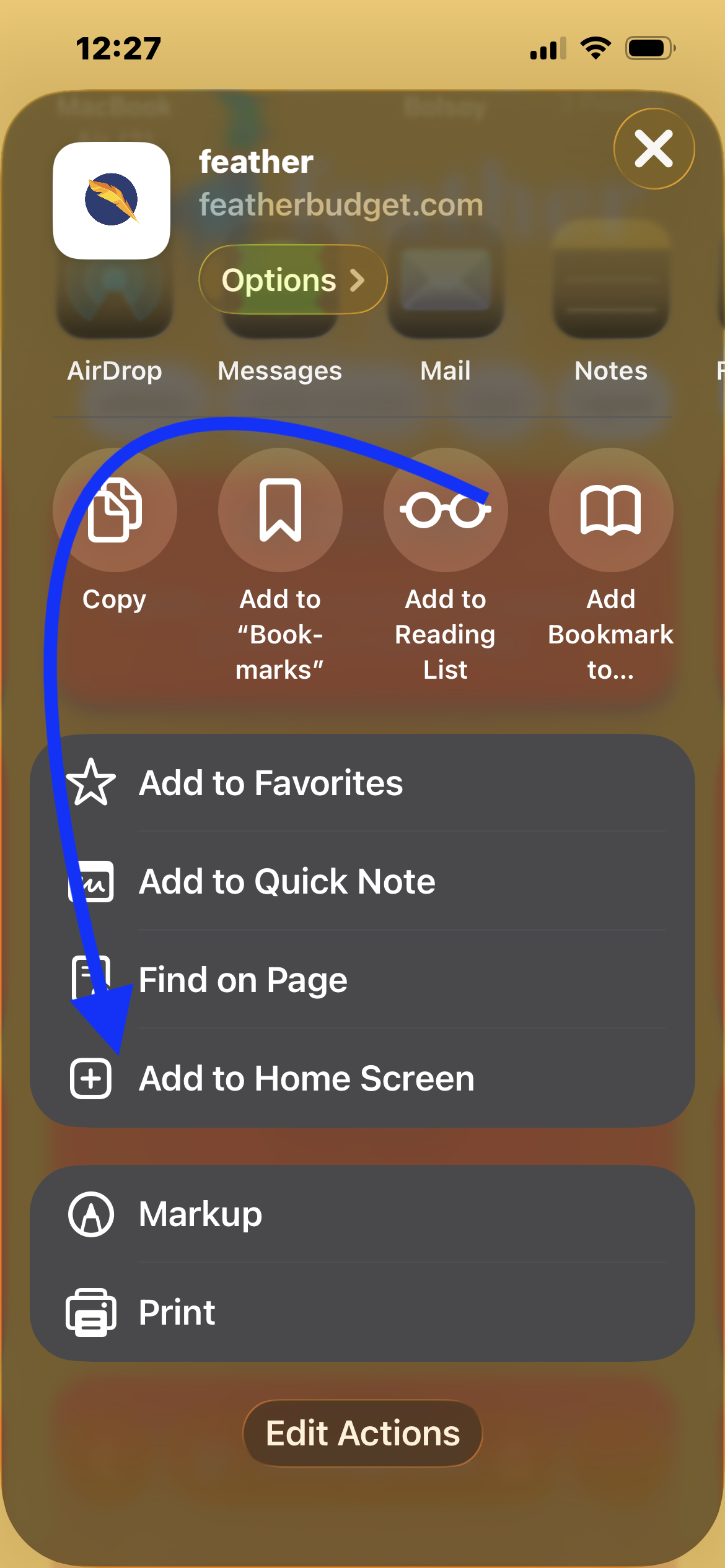Open Markup

click(362, 1214)
